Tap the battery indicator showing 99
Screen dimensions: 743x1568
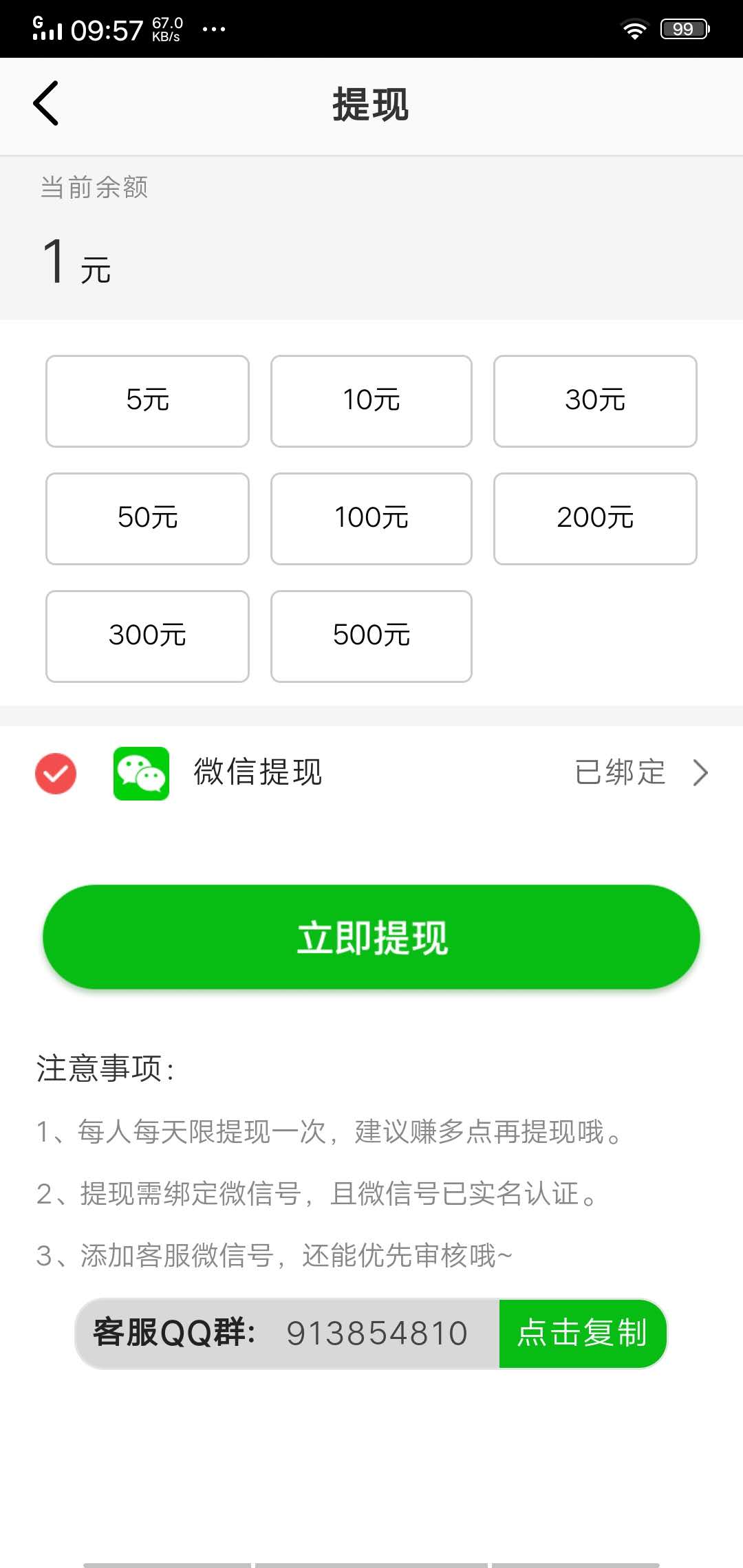point(683,28)
